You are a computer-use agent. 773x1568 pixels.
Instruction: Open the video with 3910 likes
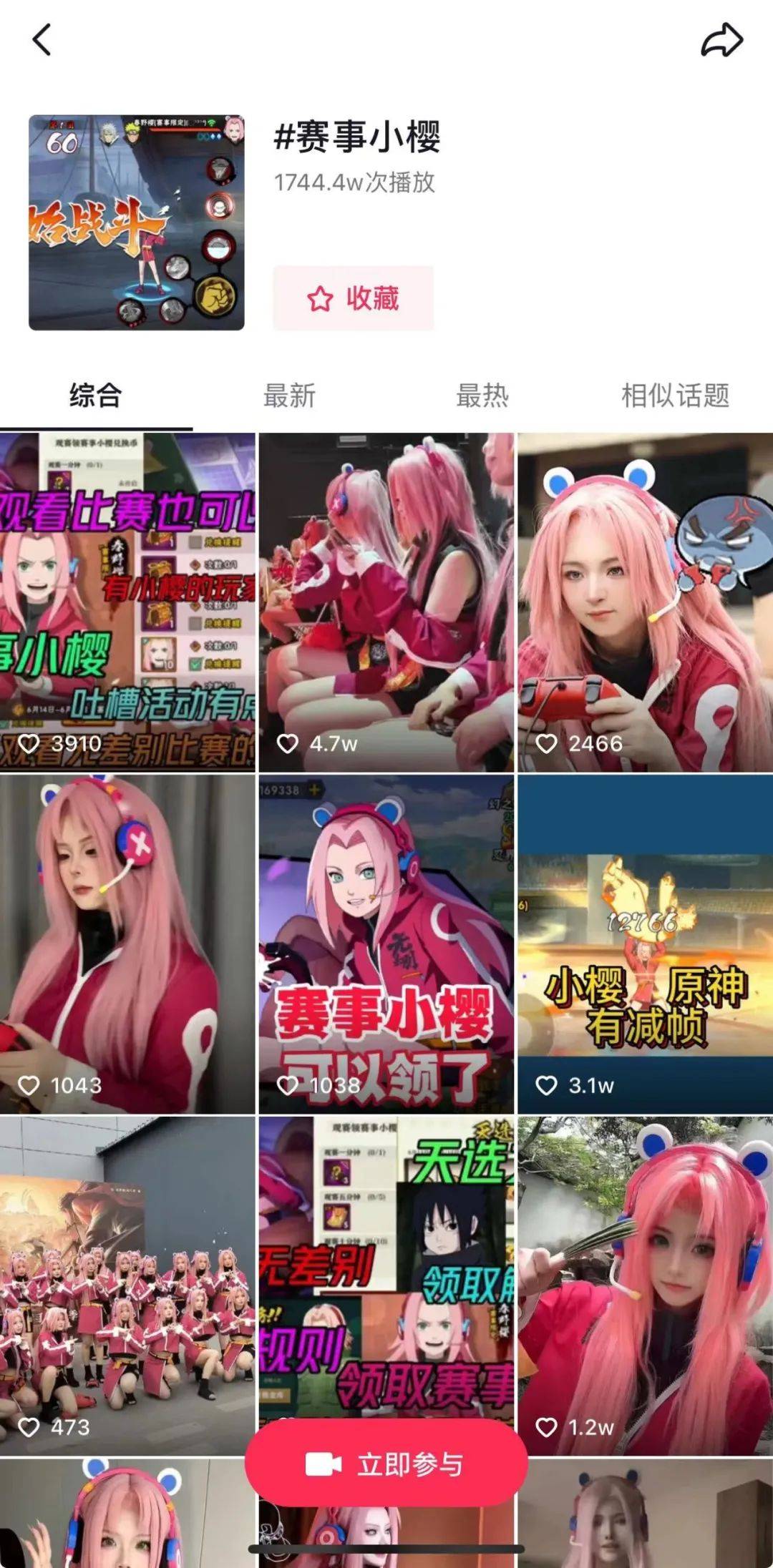coord(127,601)
